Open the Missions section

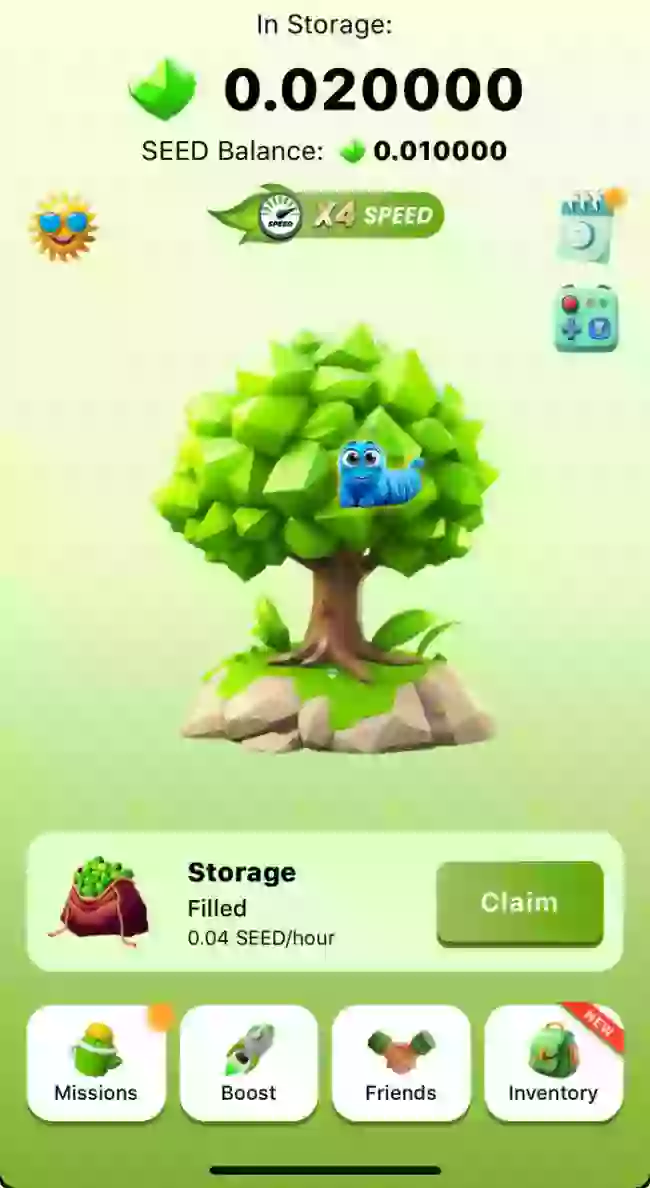coord(96,1063)
